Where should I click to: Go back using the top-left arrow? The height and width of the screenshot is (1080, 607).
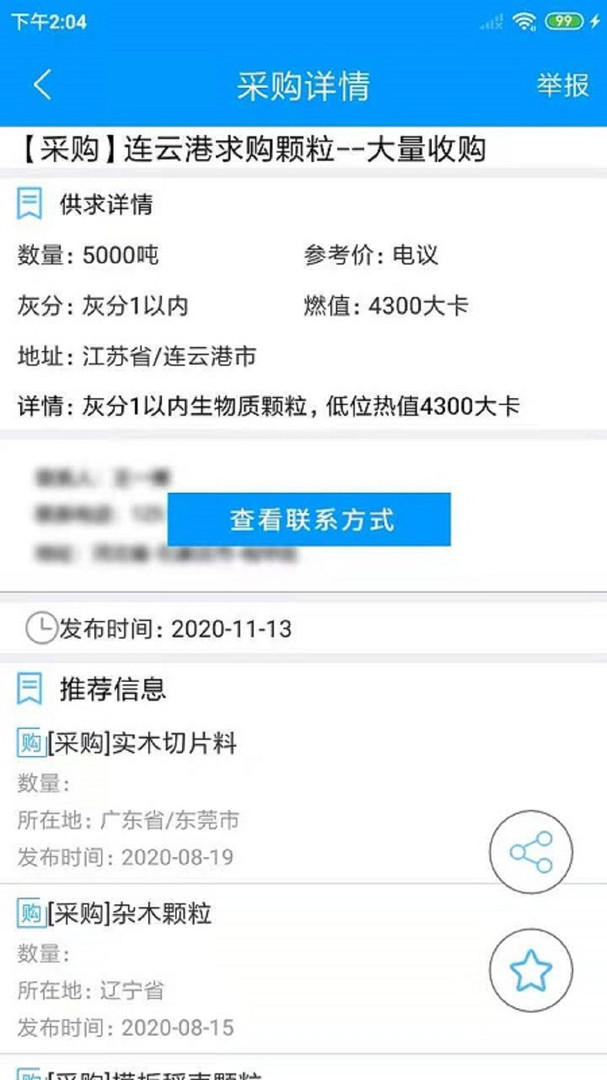(x=42, y=85)
